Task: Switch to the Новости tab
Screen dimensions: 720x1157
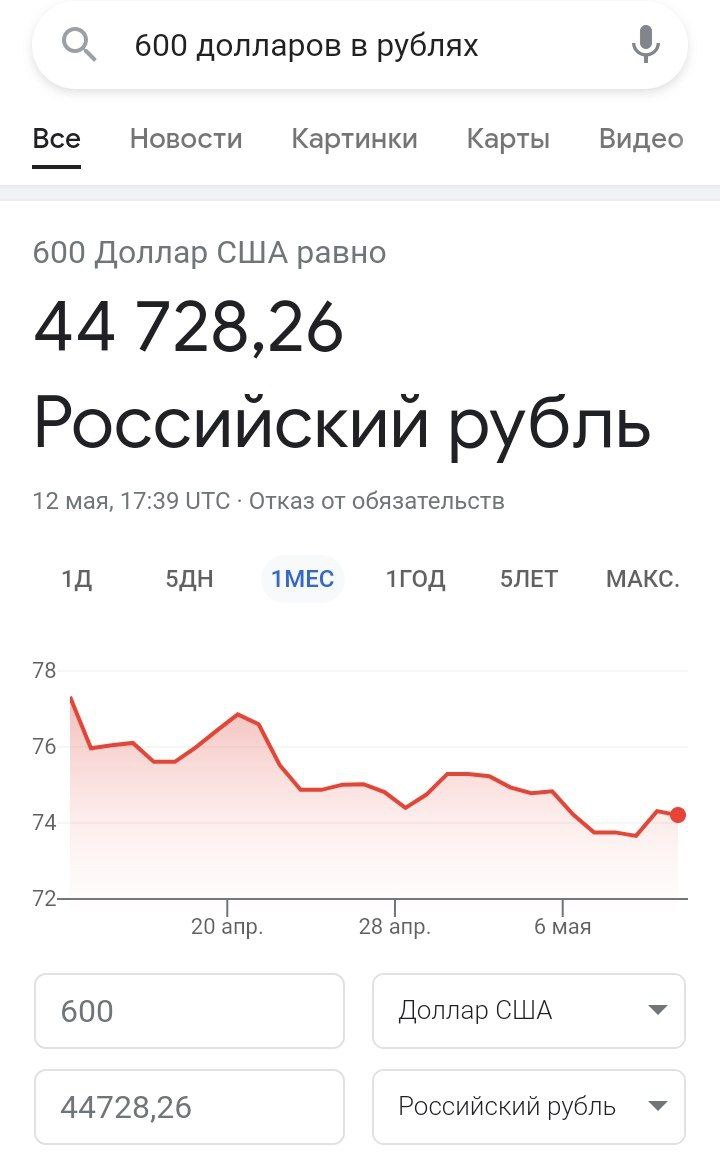Action: click(186, 139)
